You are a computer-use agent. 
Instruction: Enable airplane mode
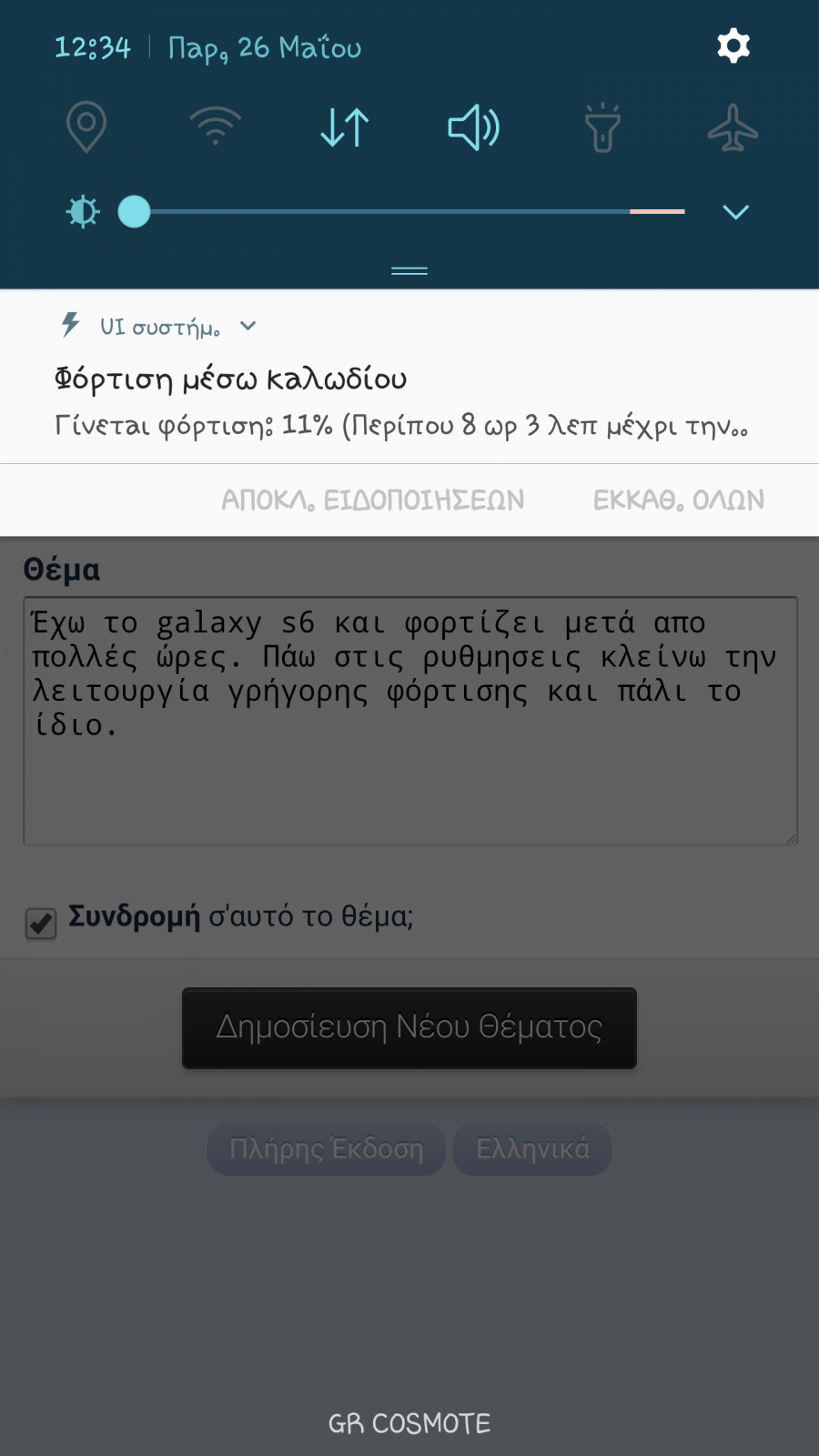coord(733,127)
